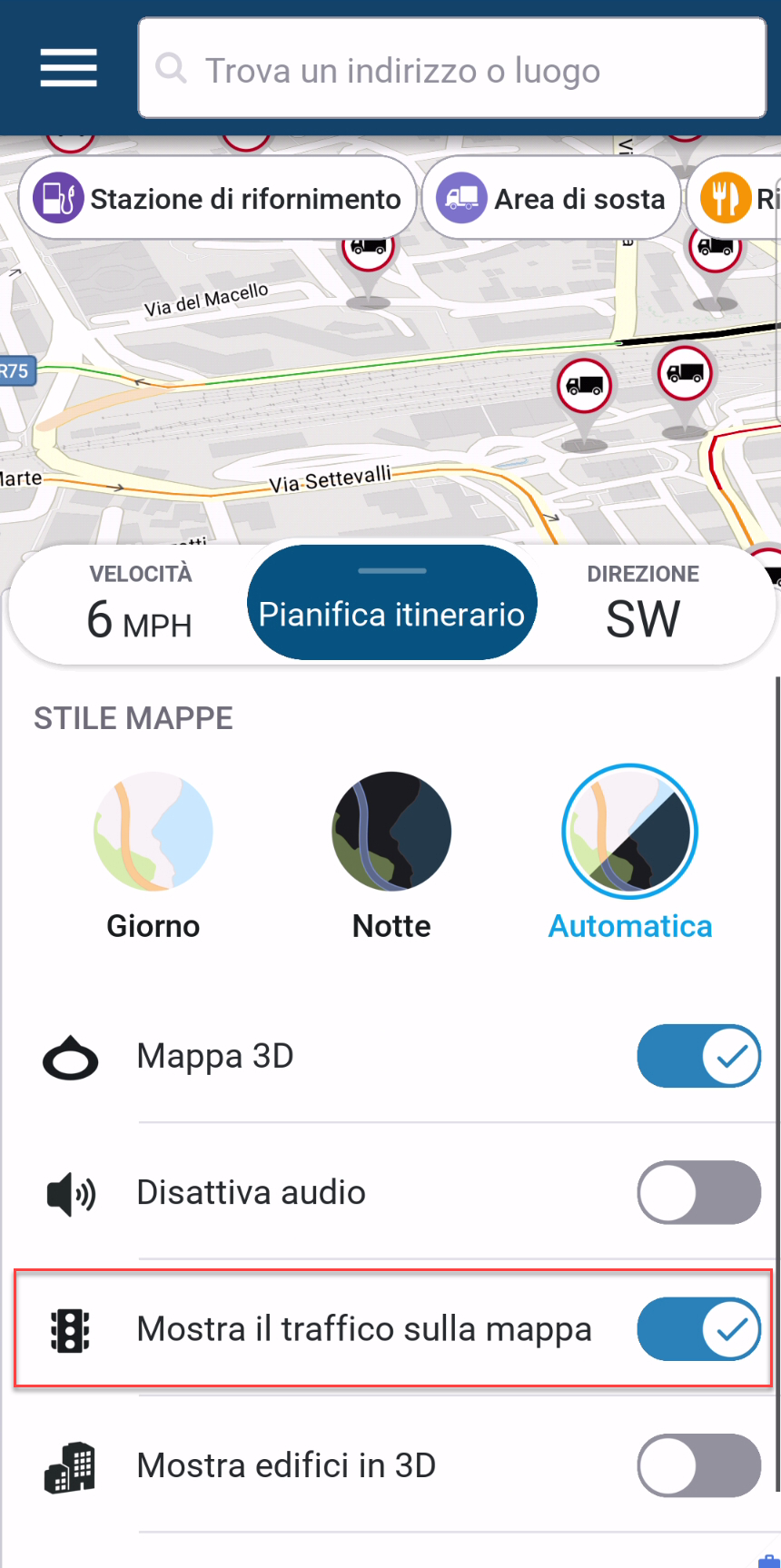Enable the 'Disattiva audio' switch
Image resolution: width=781 pixels, height=1568 pixels.
click(x=698, y=1192)
